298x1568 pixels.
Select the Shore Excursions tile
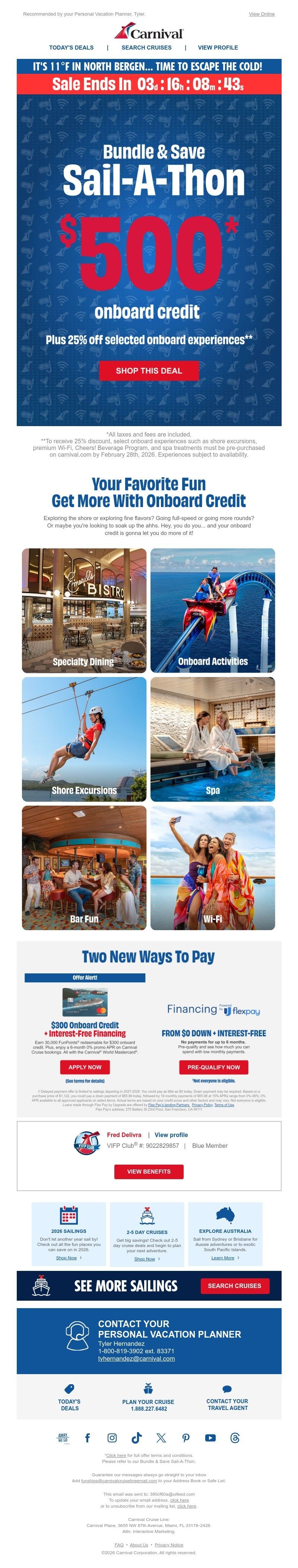(84, 739)
